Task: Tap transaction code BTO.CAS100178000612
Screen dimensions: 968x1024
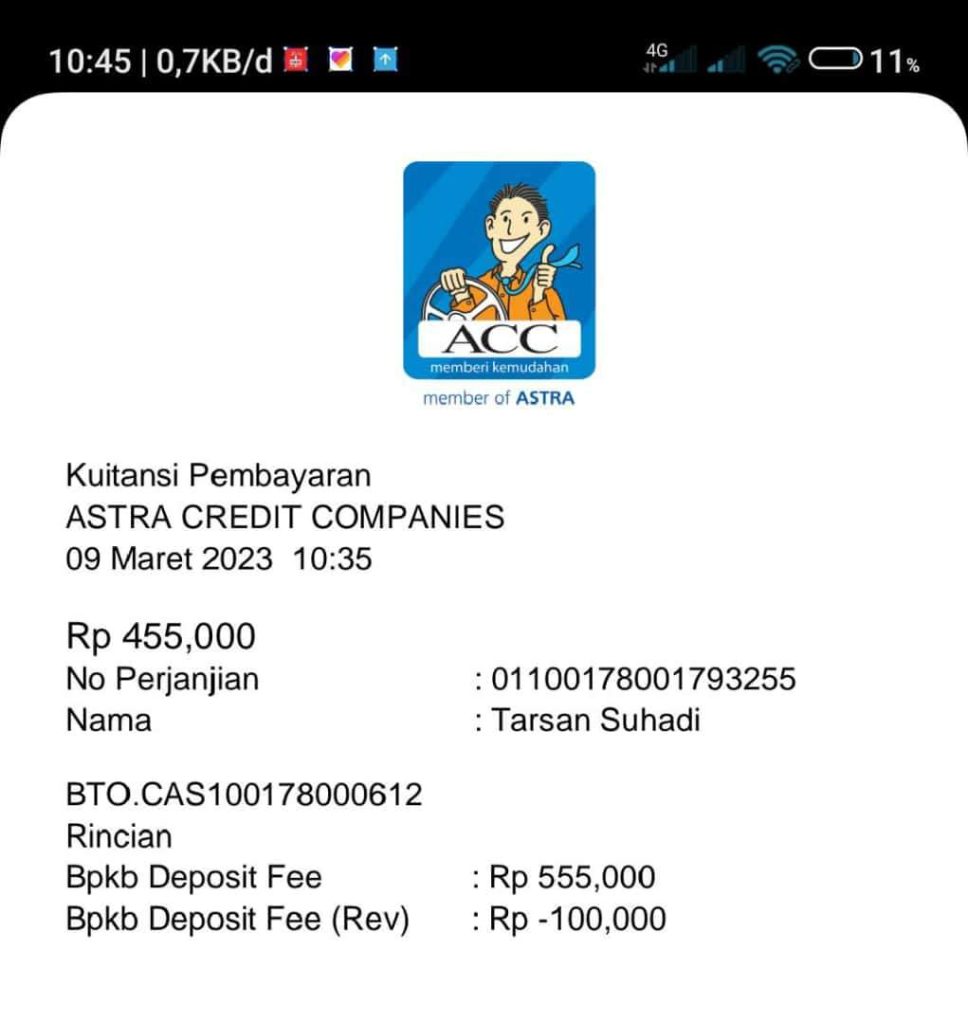Action: [x=243, y=794]
